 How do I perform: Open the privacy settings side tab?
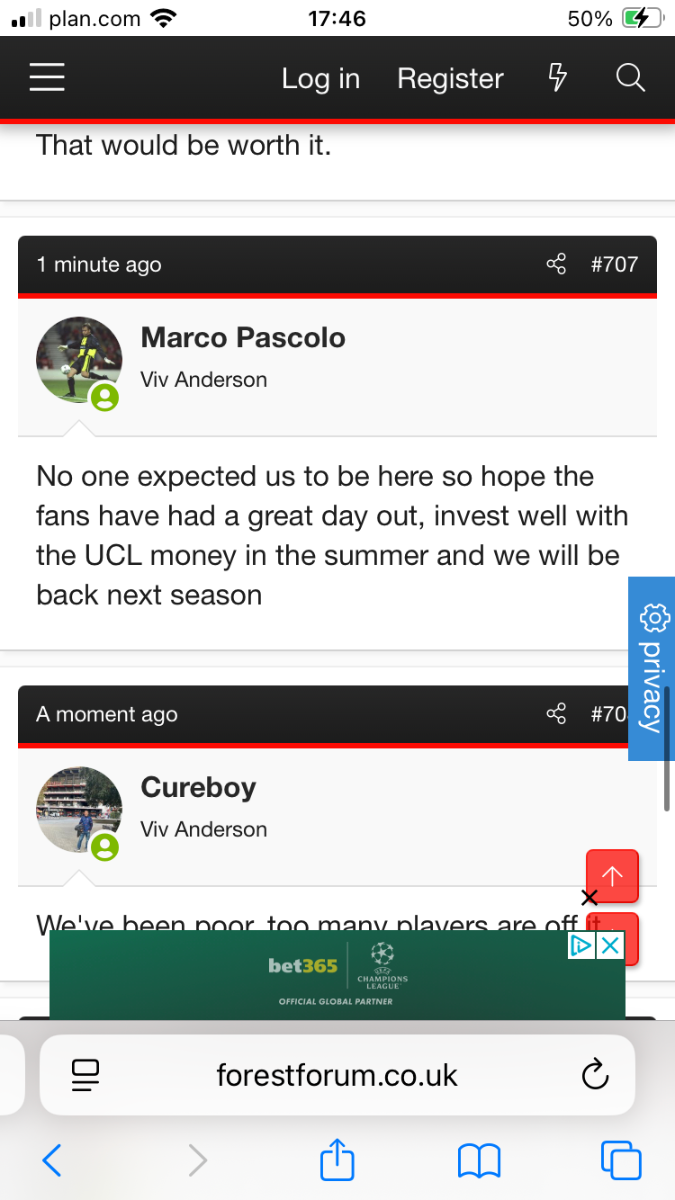[x=652, y=668]
